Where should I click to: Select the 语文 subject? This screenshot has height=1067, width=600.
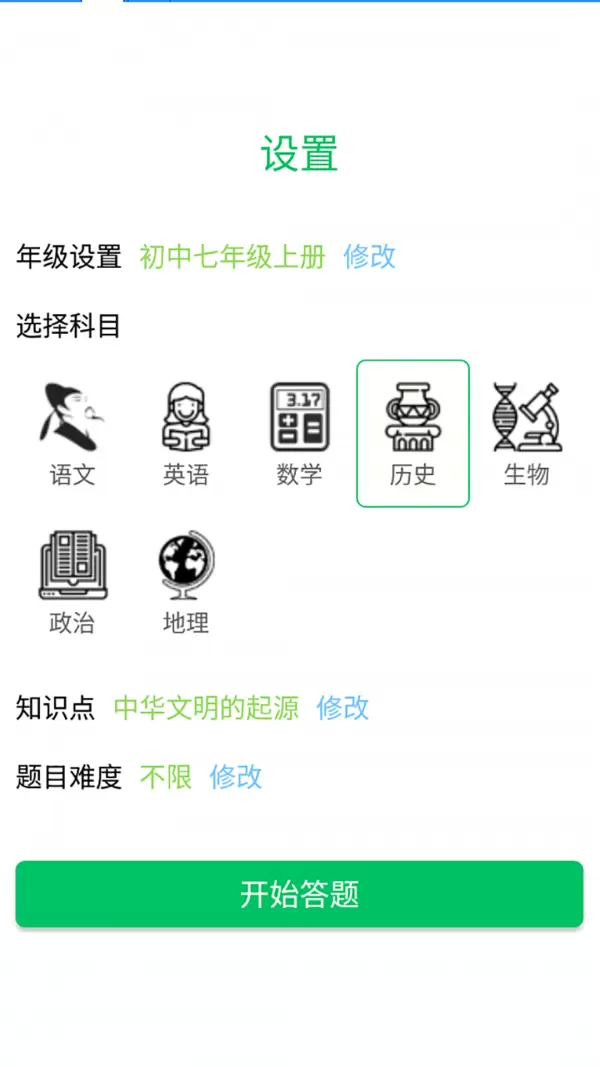72,433
